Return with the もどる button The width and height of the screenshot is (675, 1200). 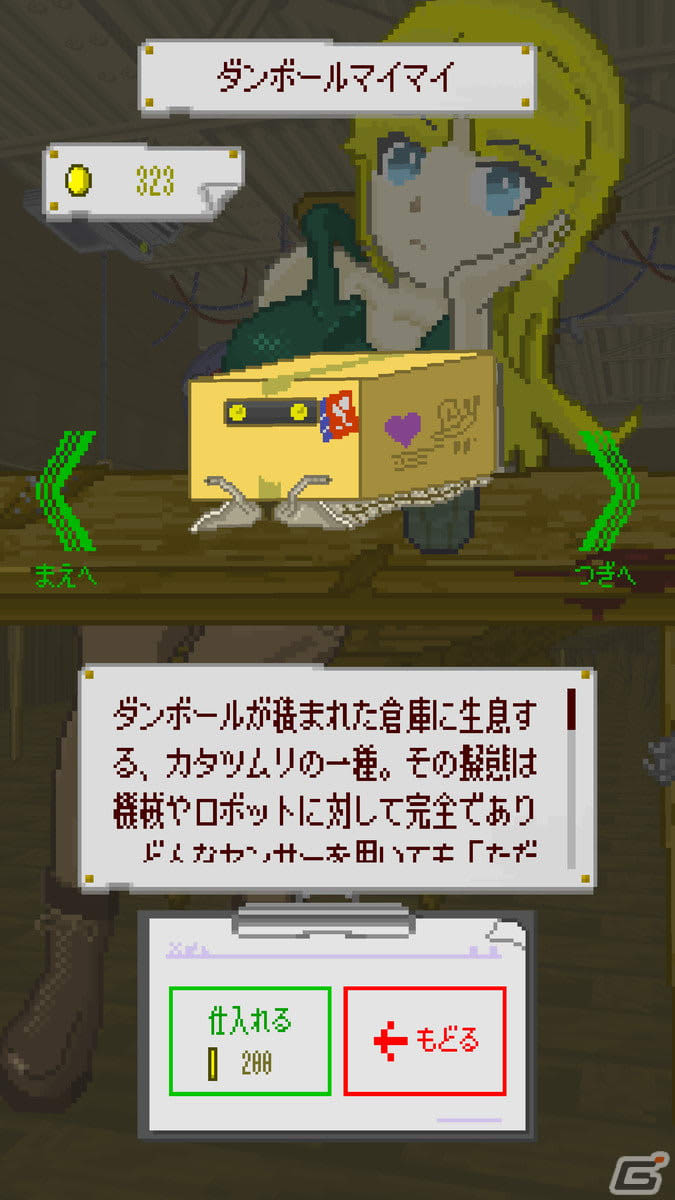click(425, 1040)
